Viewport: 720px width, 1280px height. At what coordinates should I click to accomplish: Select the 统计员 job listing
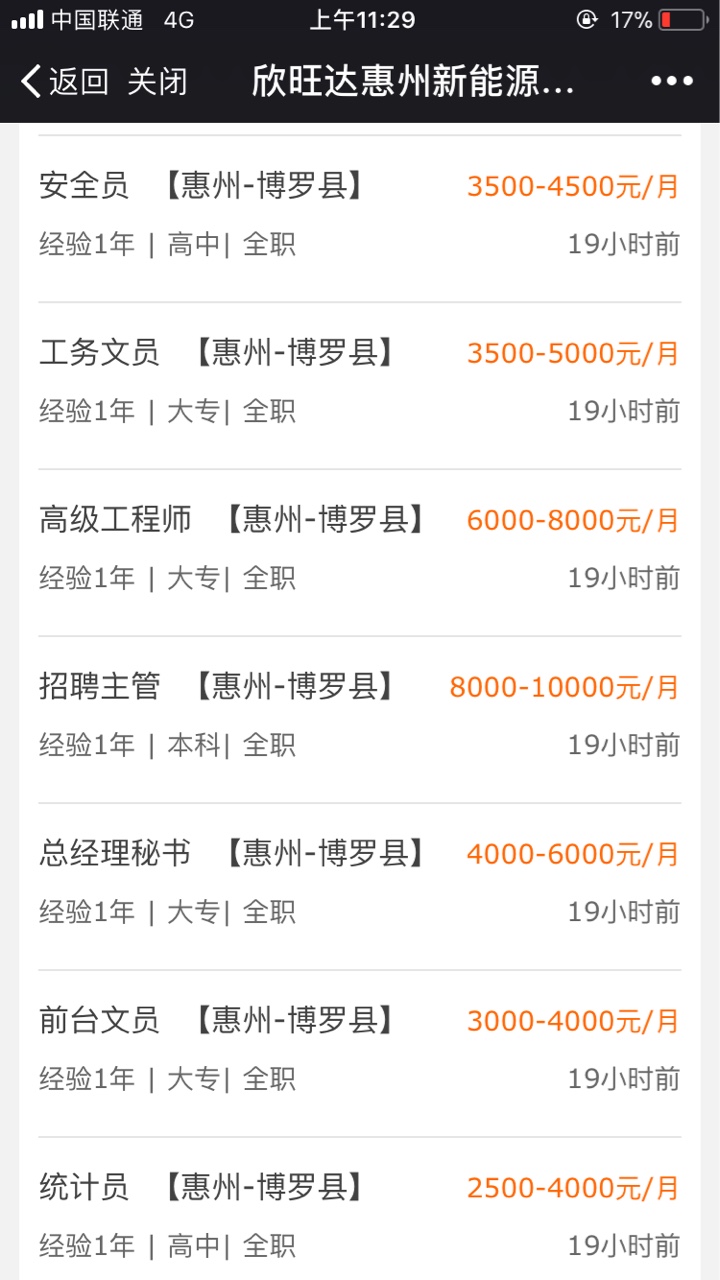pos(360,1216)
